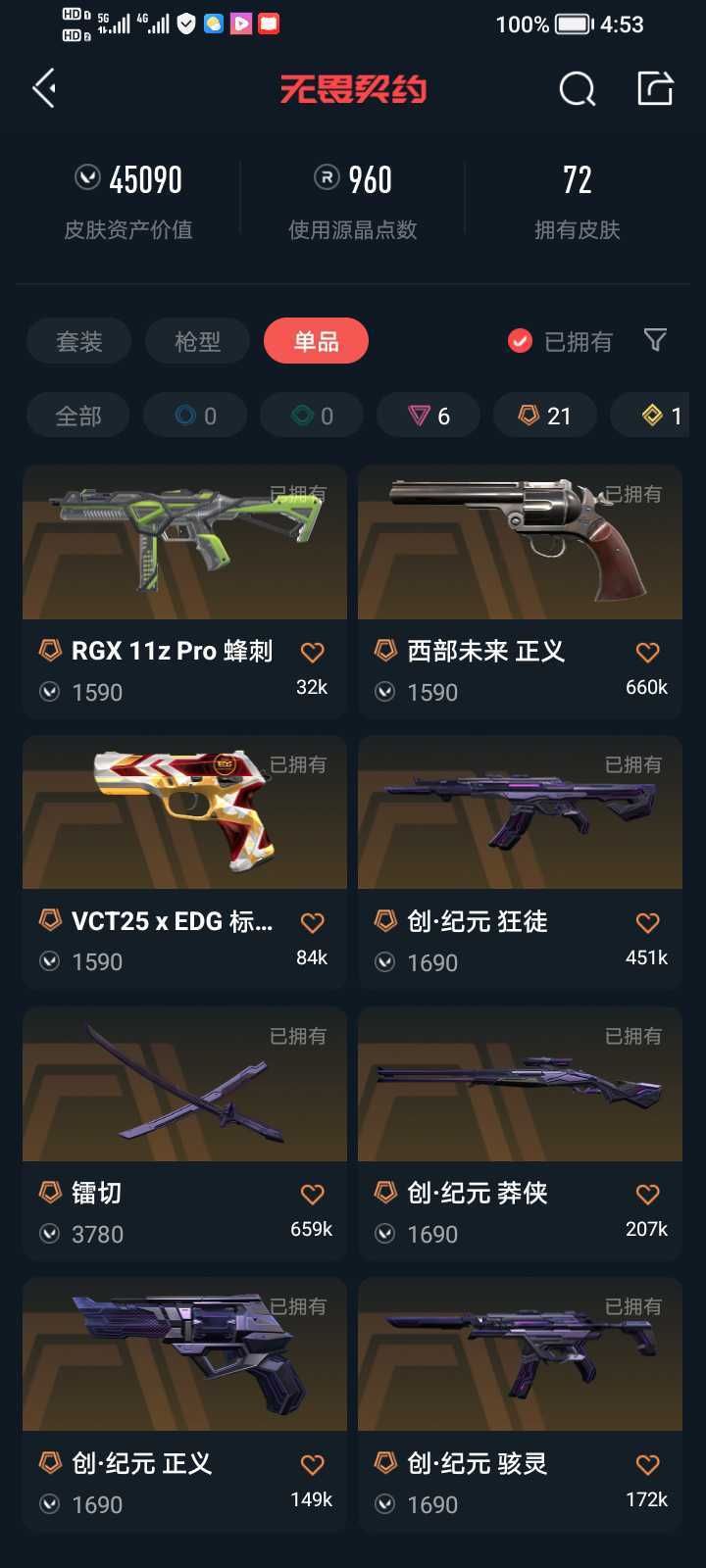Filter by the purple tier chip showing 6
This screenshot has width=706, height=1568.
point(429,416)
